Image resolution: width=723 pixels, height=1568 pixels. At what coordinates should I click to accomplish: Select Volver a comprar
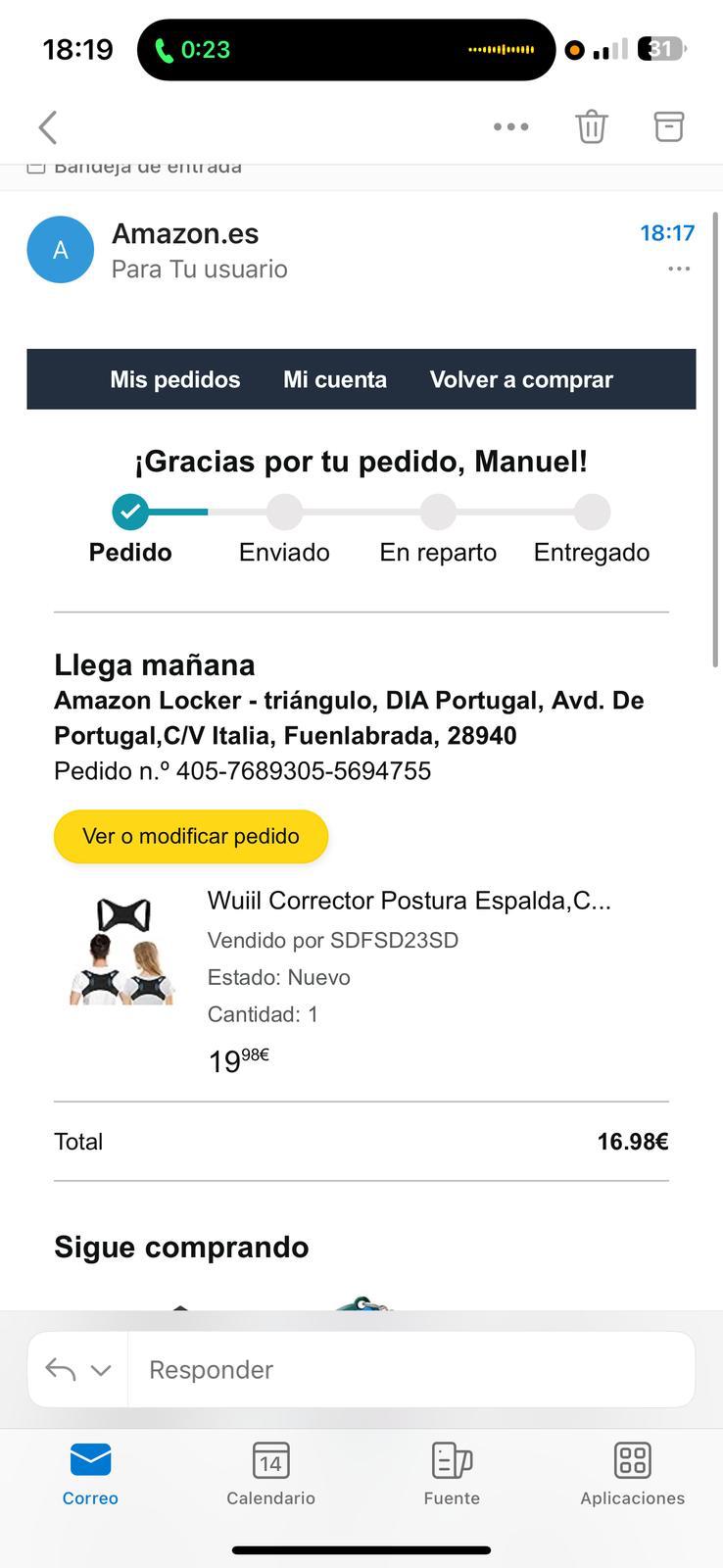[521, 379]
